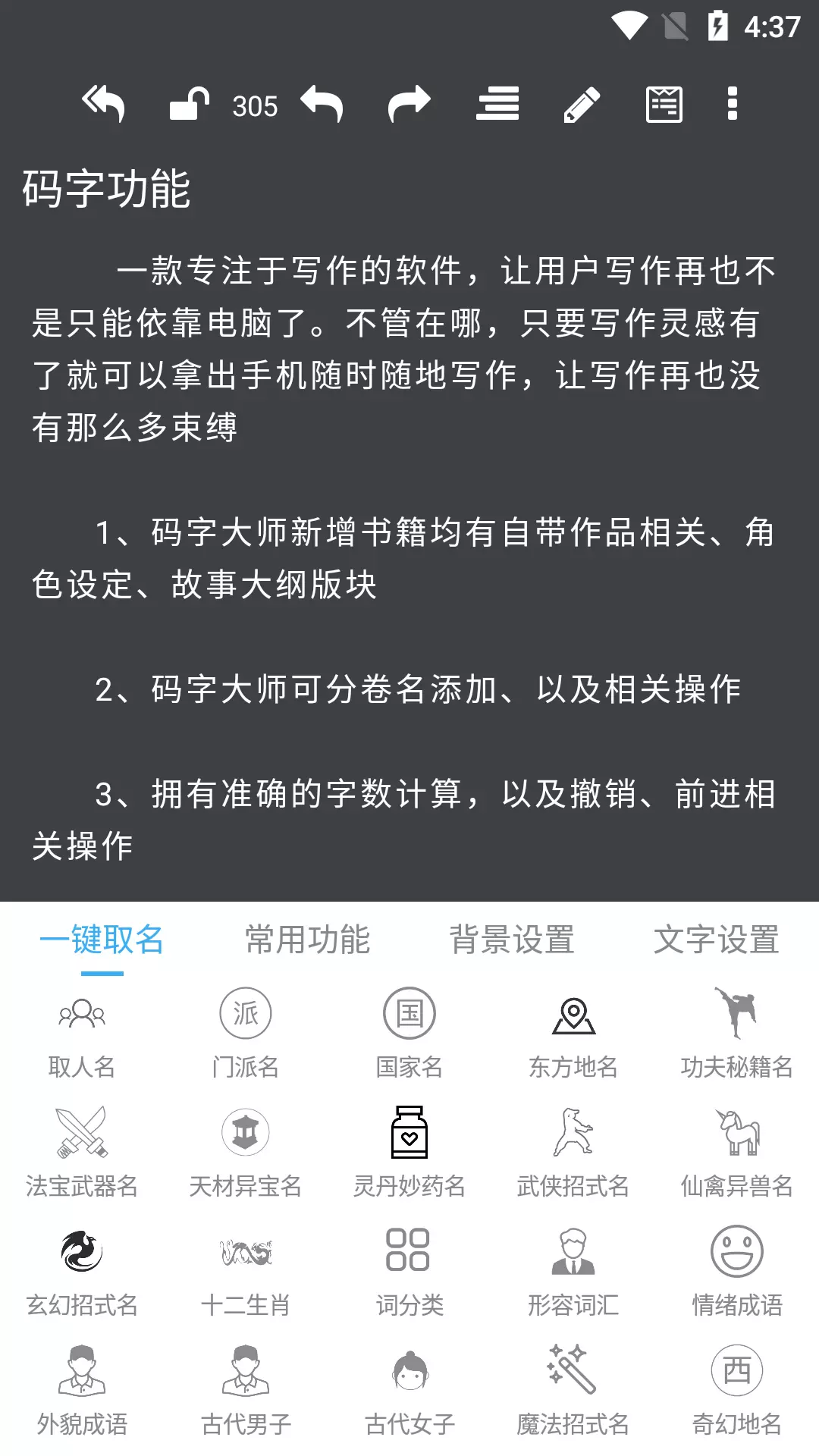Tap the text alignment lines icon
This screenshot has width=819, height=1456.
point(497,104)
